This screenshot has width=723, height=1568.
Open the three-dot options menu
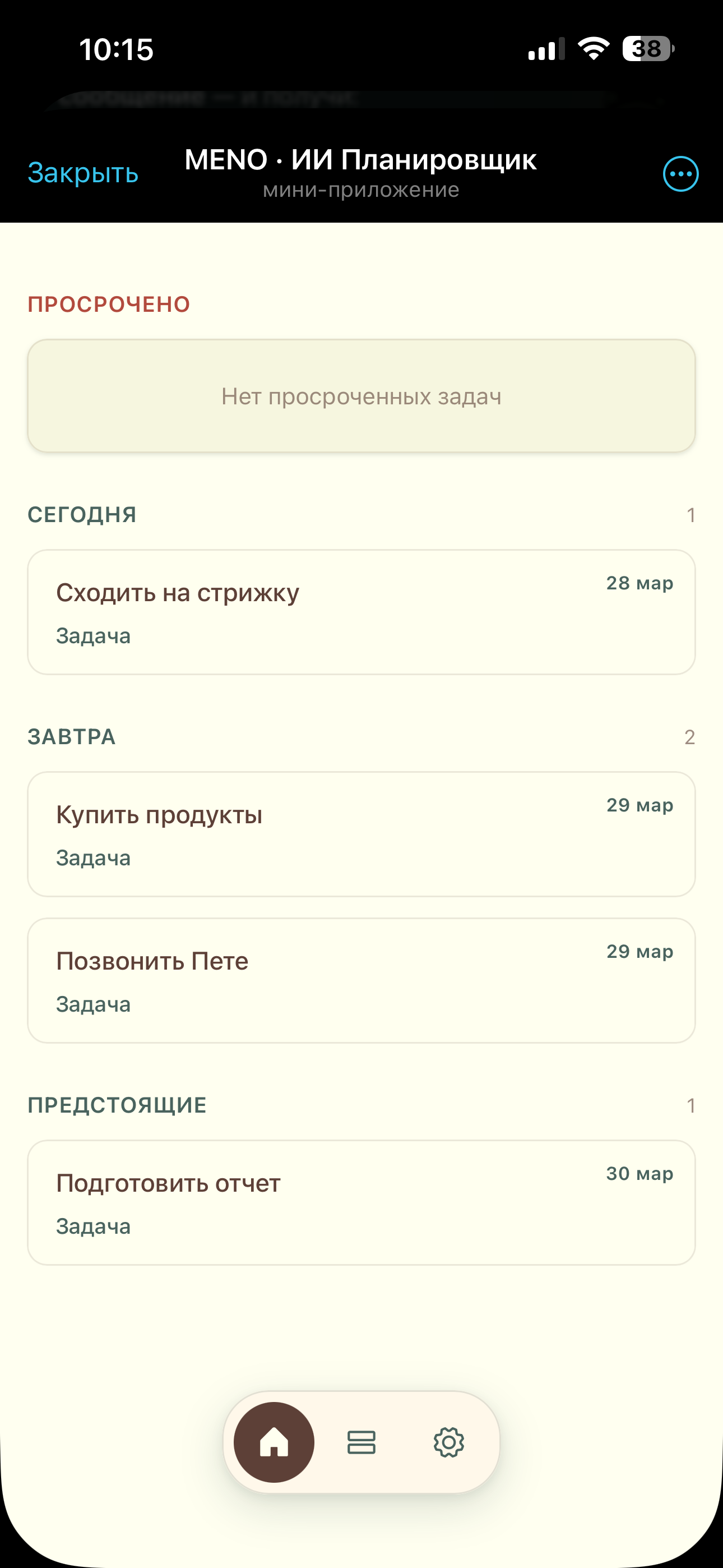pyautogui.click(x=680, y=174)
